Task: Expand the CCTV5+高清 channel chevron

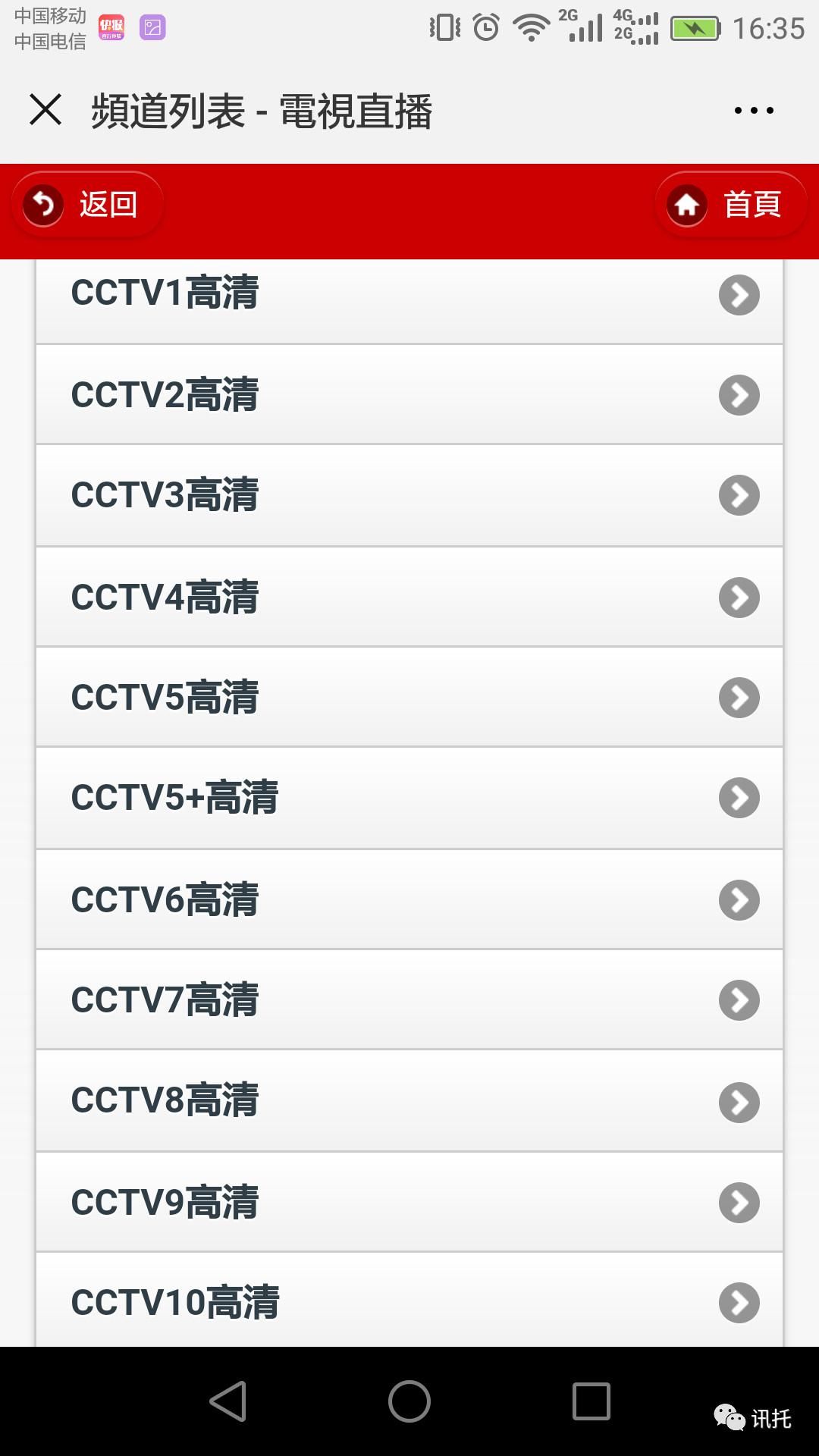Action: [x=738, y=798]
